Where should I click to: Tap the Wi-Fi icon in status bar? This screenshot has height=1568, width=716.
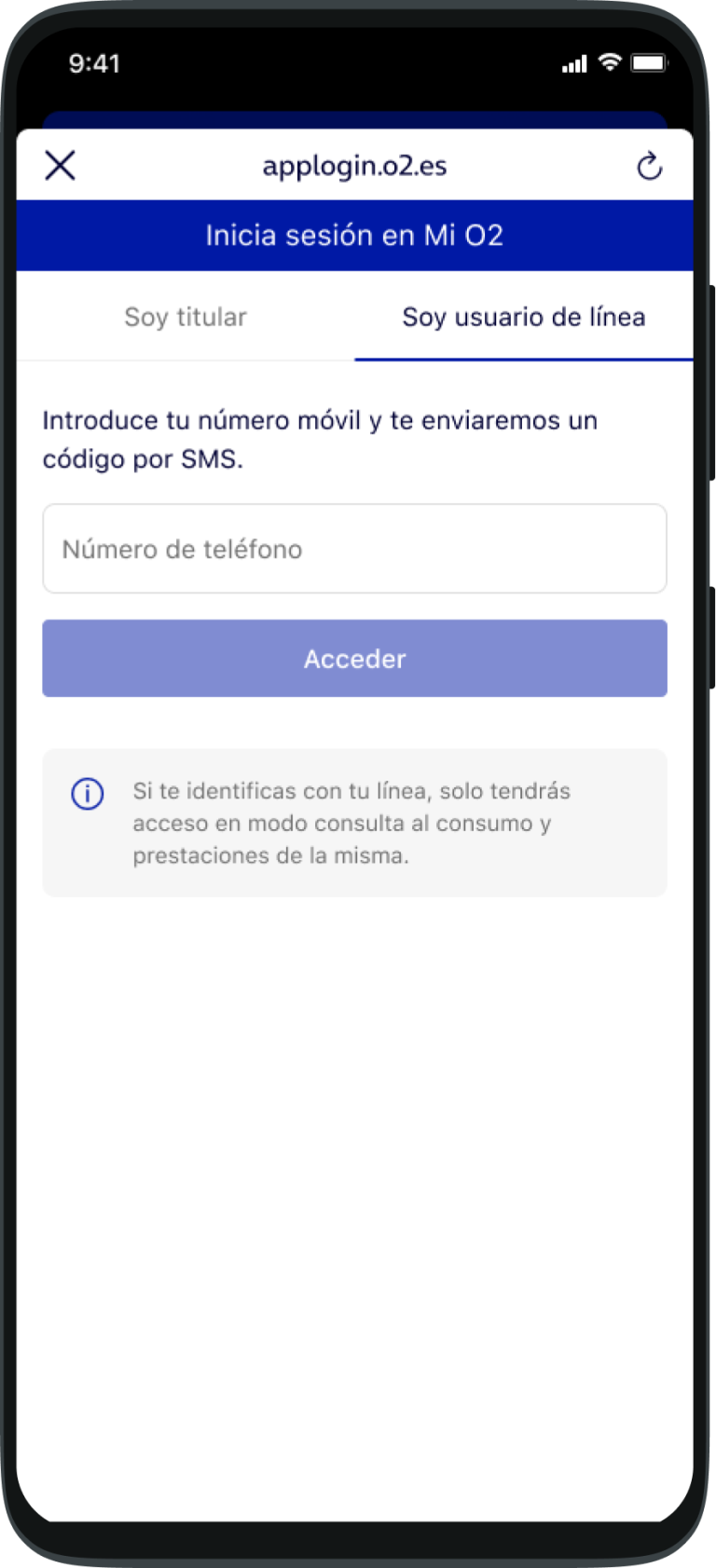click(609, 62)
